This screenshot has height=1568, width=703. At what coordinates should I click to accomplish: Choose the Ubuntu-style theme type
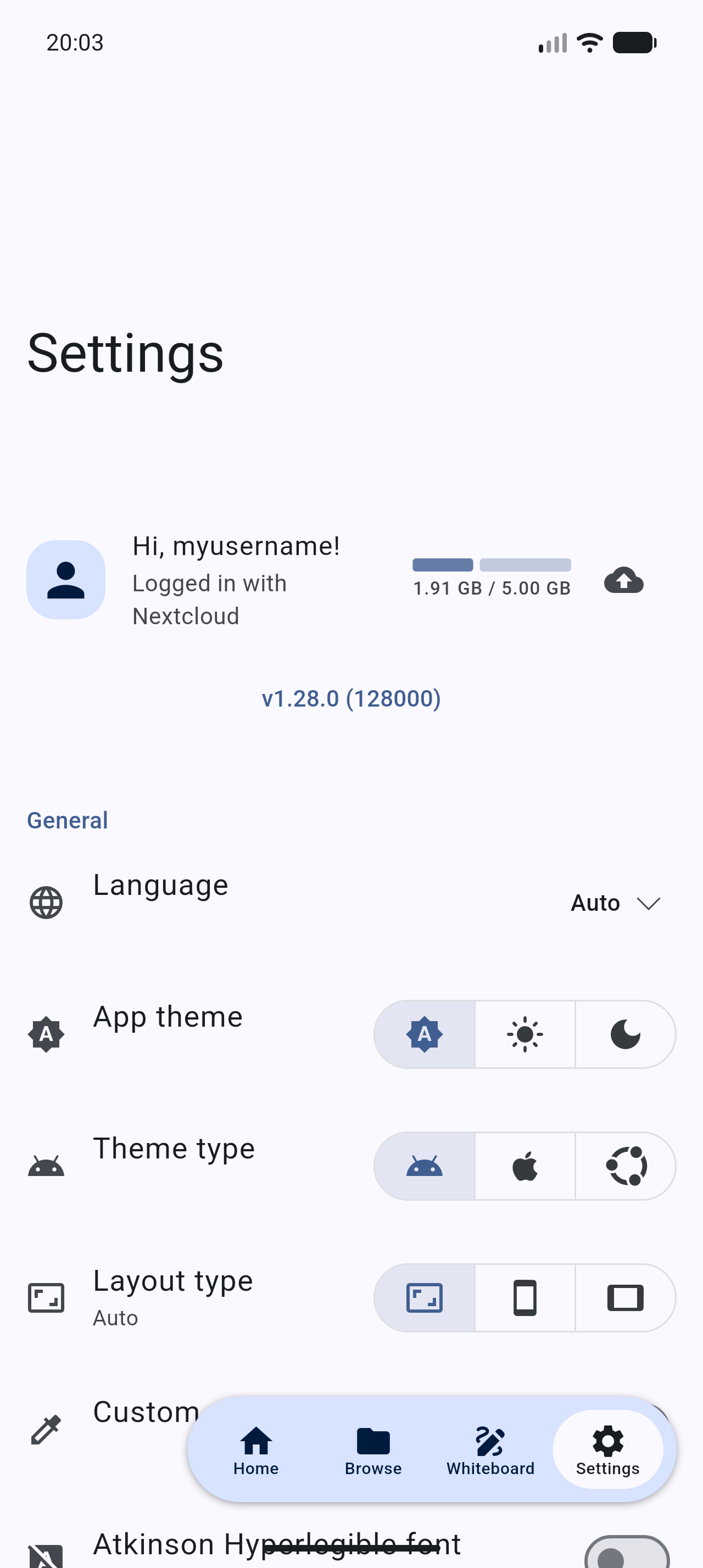click(x=625, y=1166)
